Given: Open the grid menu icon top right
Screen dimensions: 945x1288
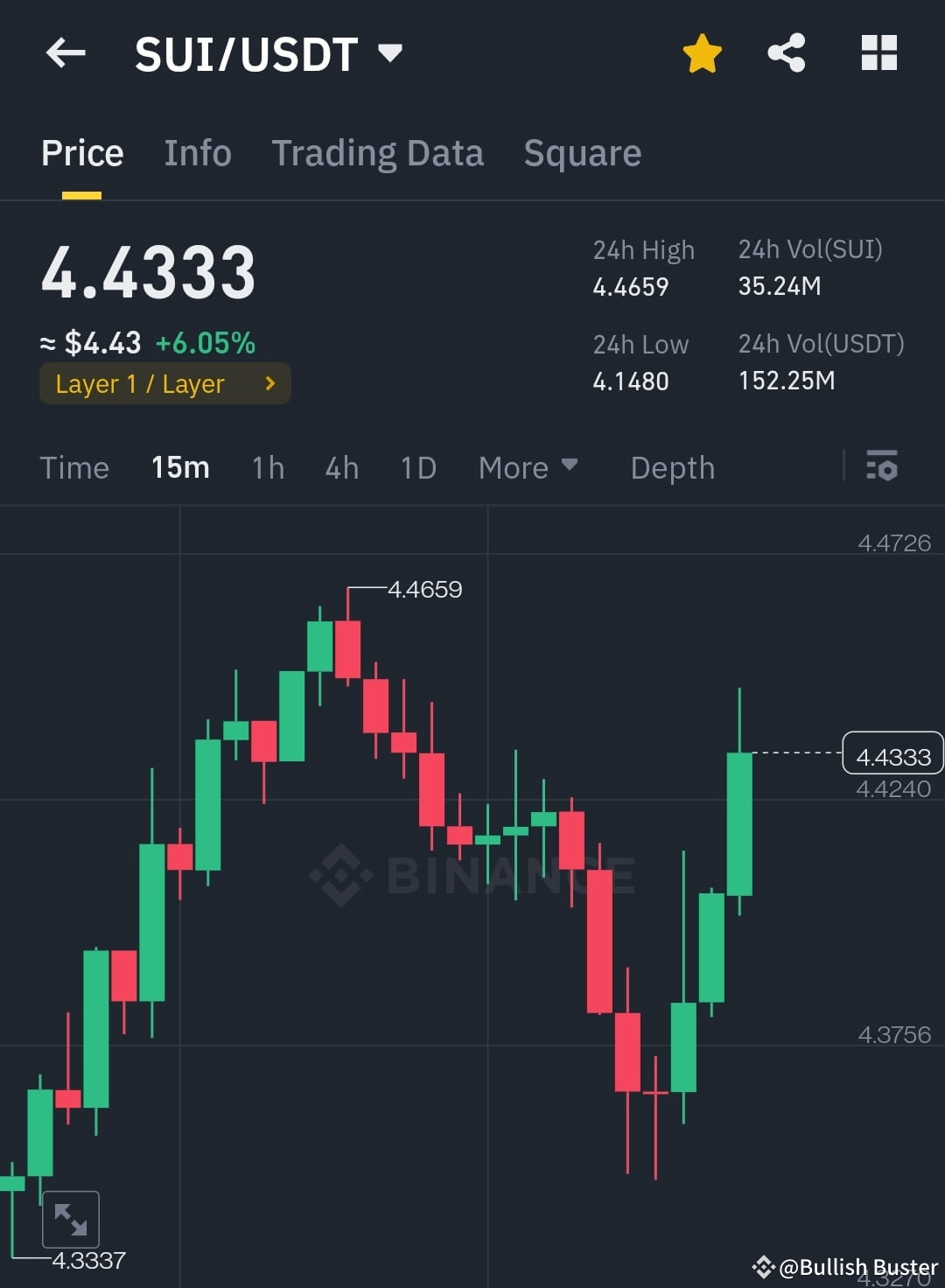Looking at the screenshot, I should pyautogui.click(x=878, y=52).
